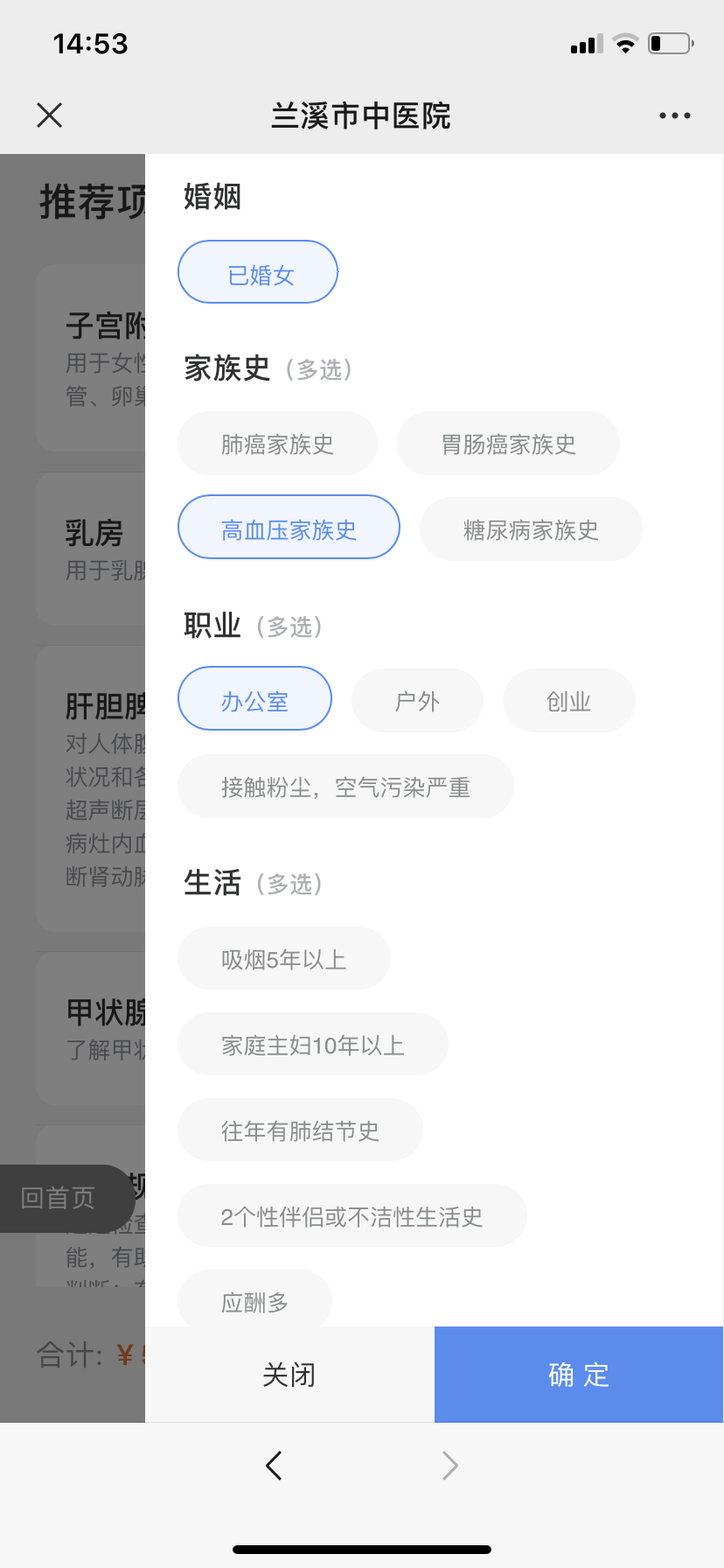Select 肺癌家族史 chip
Viewport: 724px width, 1568px height.
[x=277, y=444]
